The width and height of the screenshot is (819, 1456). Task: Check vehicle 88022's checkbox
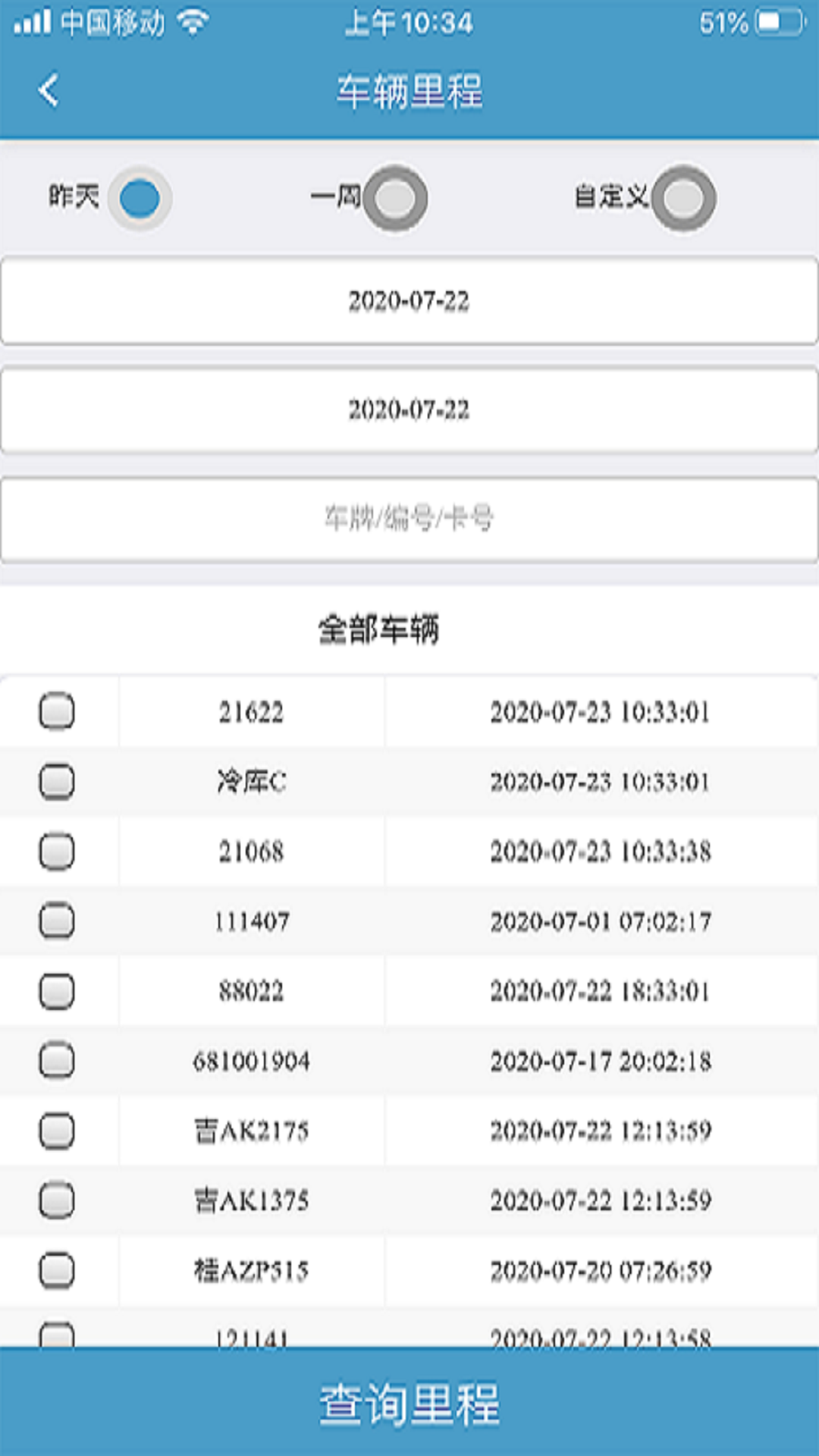click(57, 990)
